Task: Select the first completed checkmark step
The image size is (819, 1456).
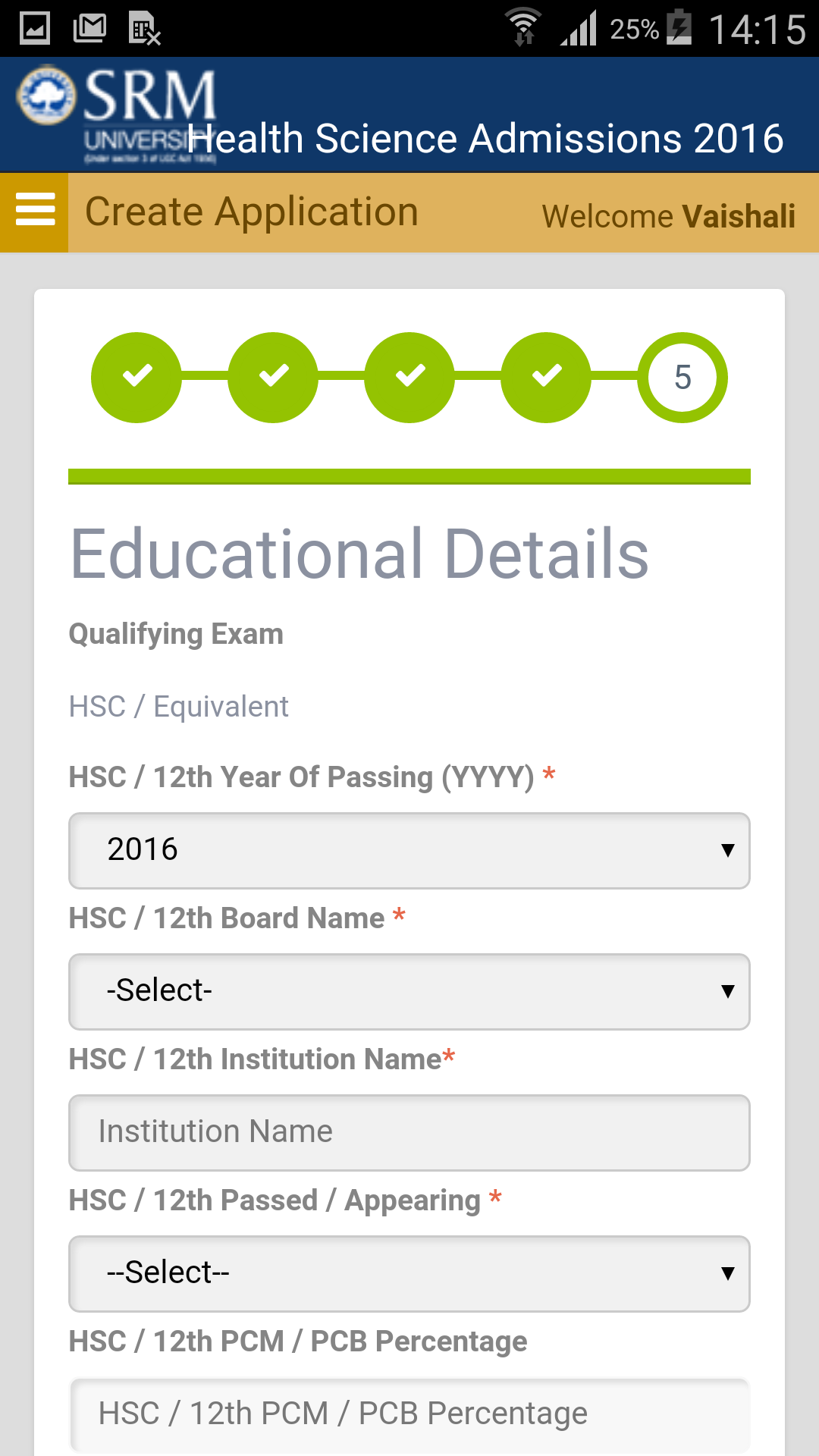Action: [136, 377]
